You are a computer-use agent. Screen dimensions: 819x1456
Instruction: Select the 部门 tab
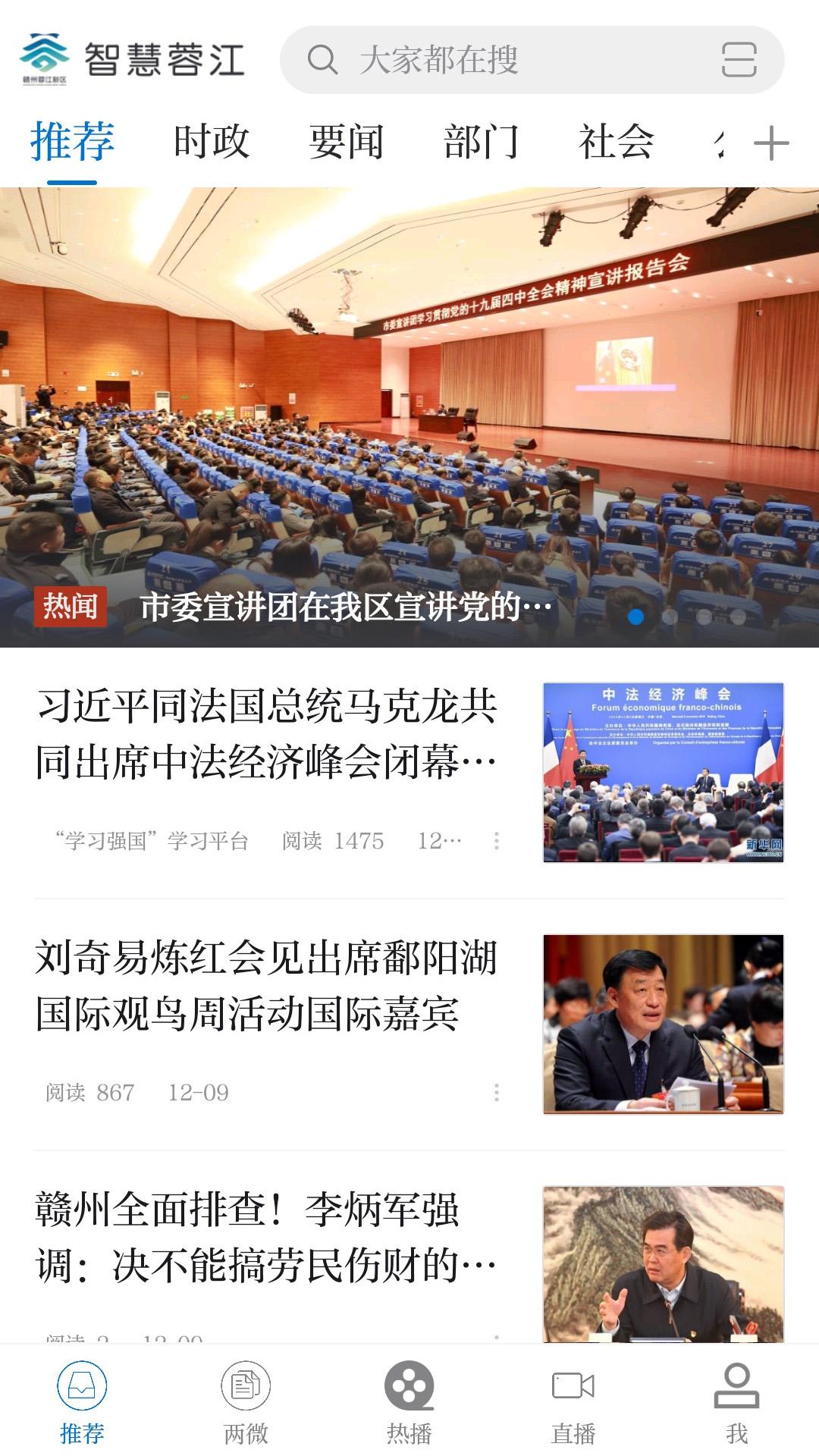pos(482,142)
